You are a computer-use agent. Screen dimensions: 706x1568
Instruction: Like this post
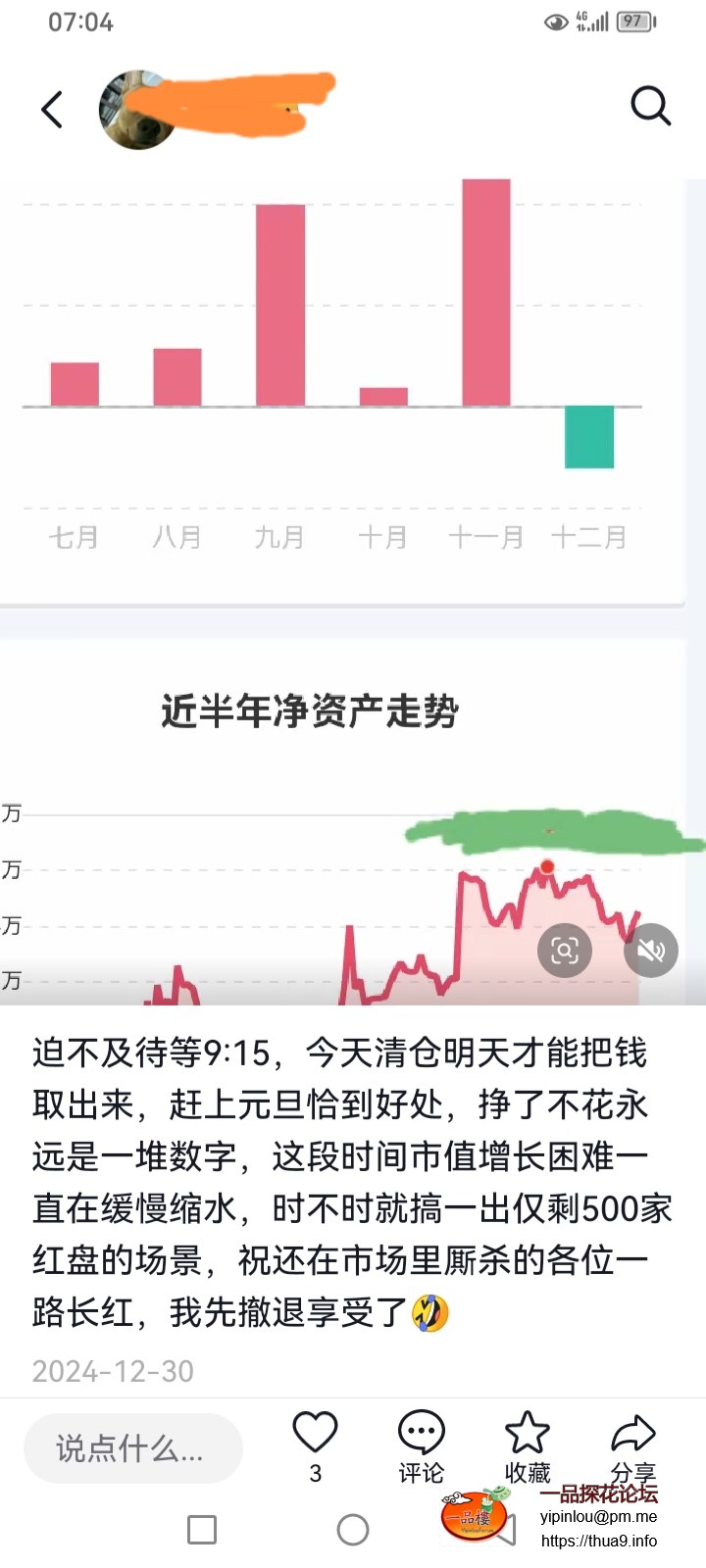click(315, 1435)
